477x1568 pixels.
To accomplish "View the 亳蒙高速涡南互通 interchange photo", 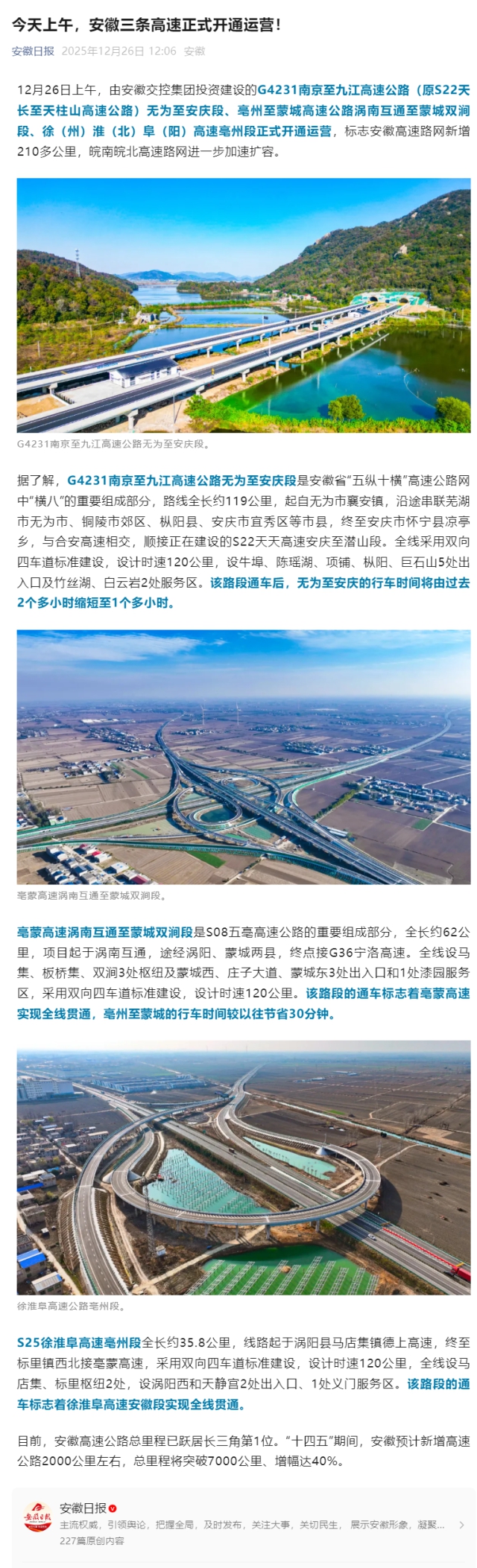I will coord(244,757).
